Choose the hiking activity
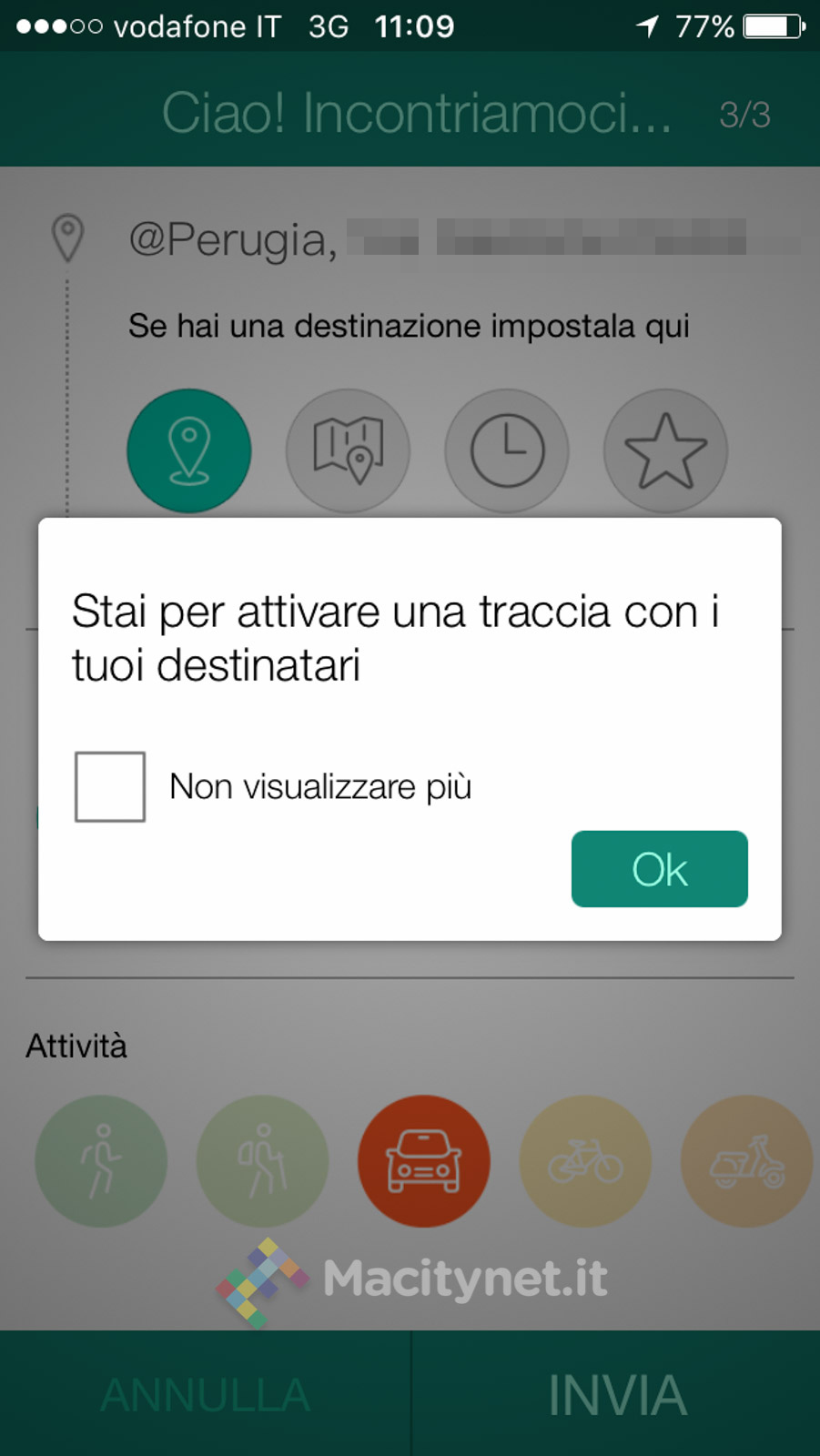Viewport: 820px width, 1456px height. [x=262, y=1160]
